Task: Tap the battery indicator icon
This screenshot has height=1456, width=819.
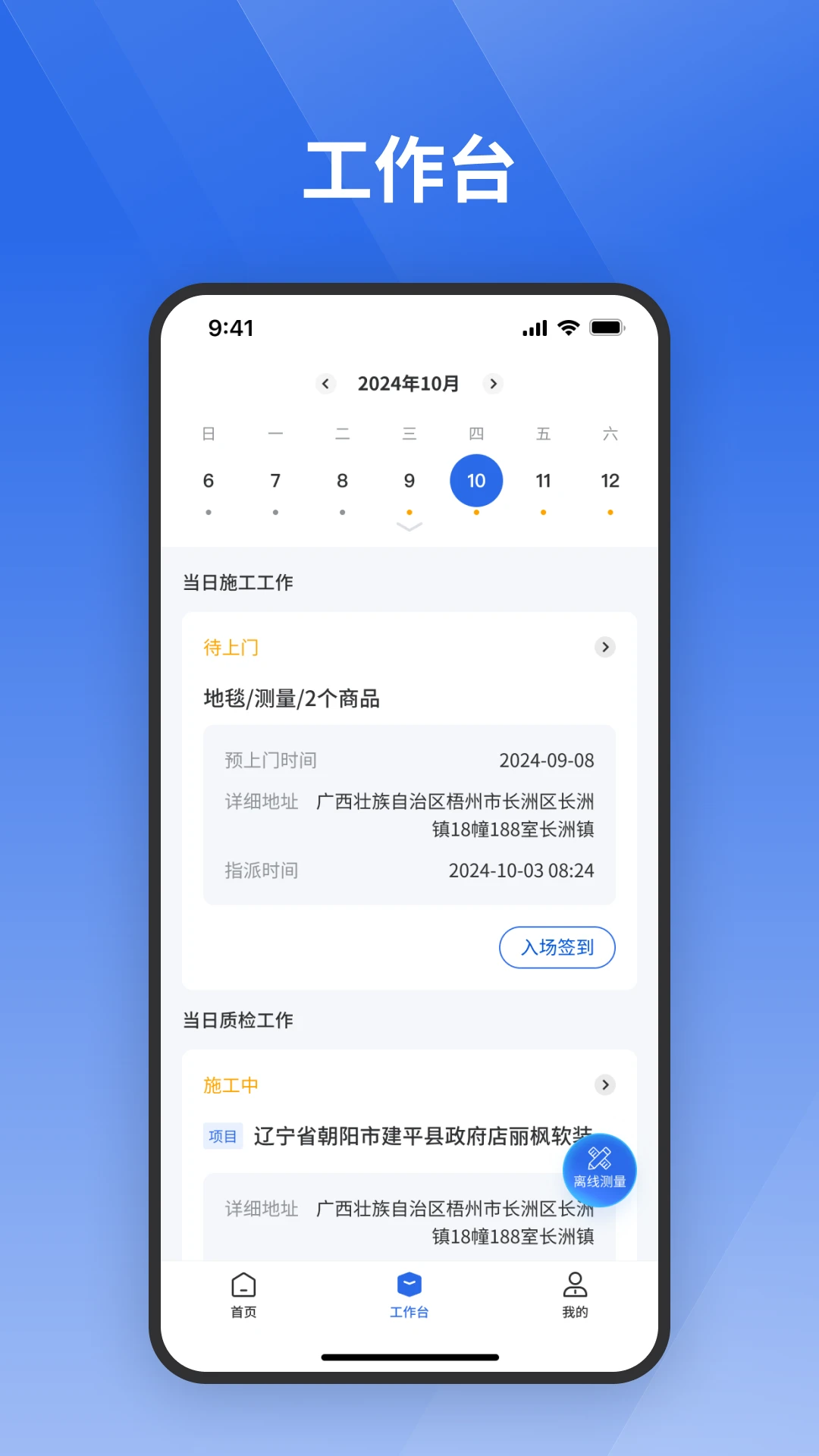Action: [x=605, y=328]
